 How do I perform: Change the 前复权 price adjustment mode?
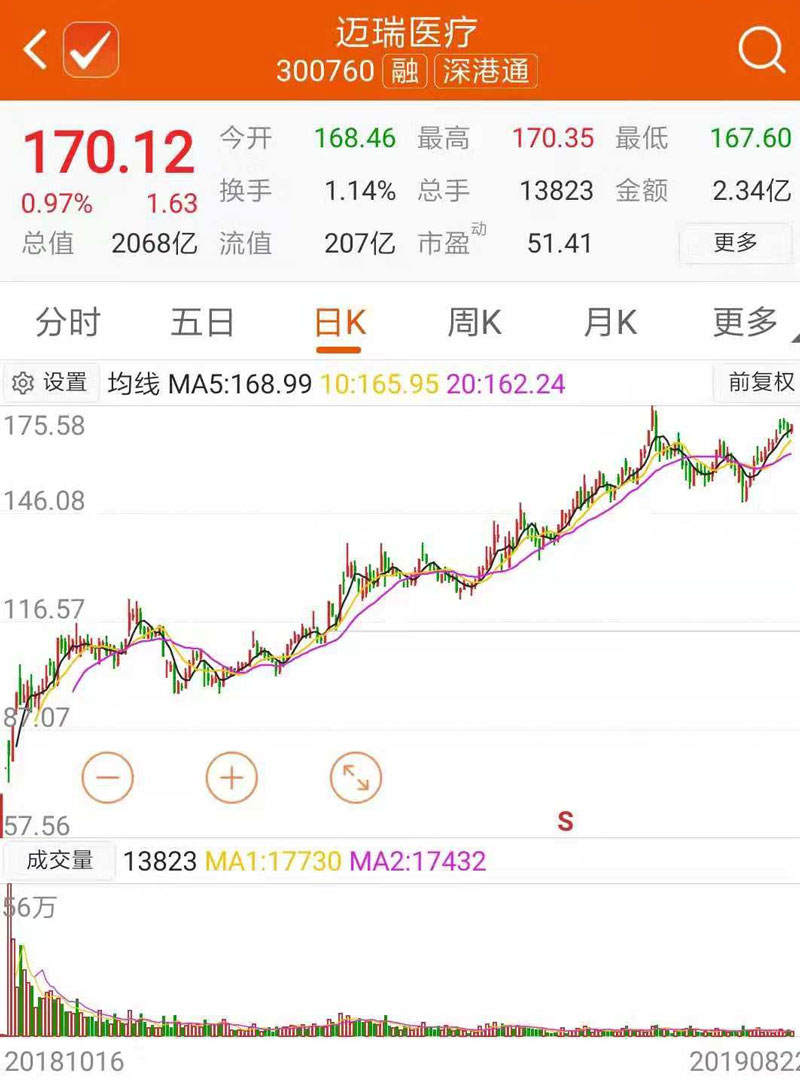click(759, 382)
